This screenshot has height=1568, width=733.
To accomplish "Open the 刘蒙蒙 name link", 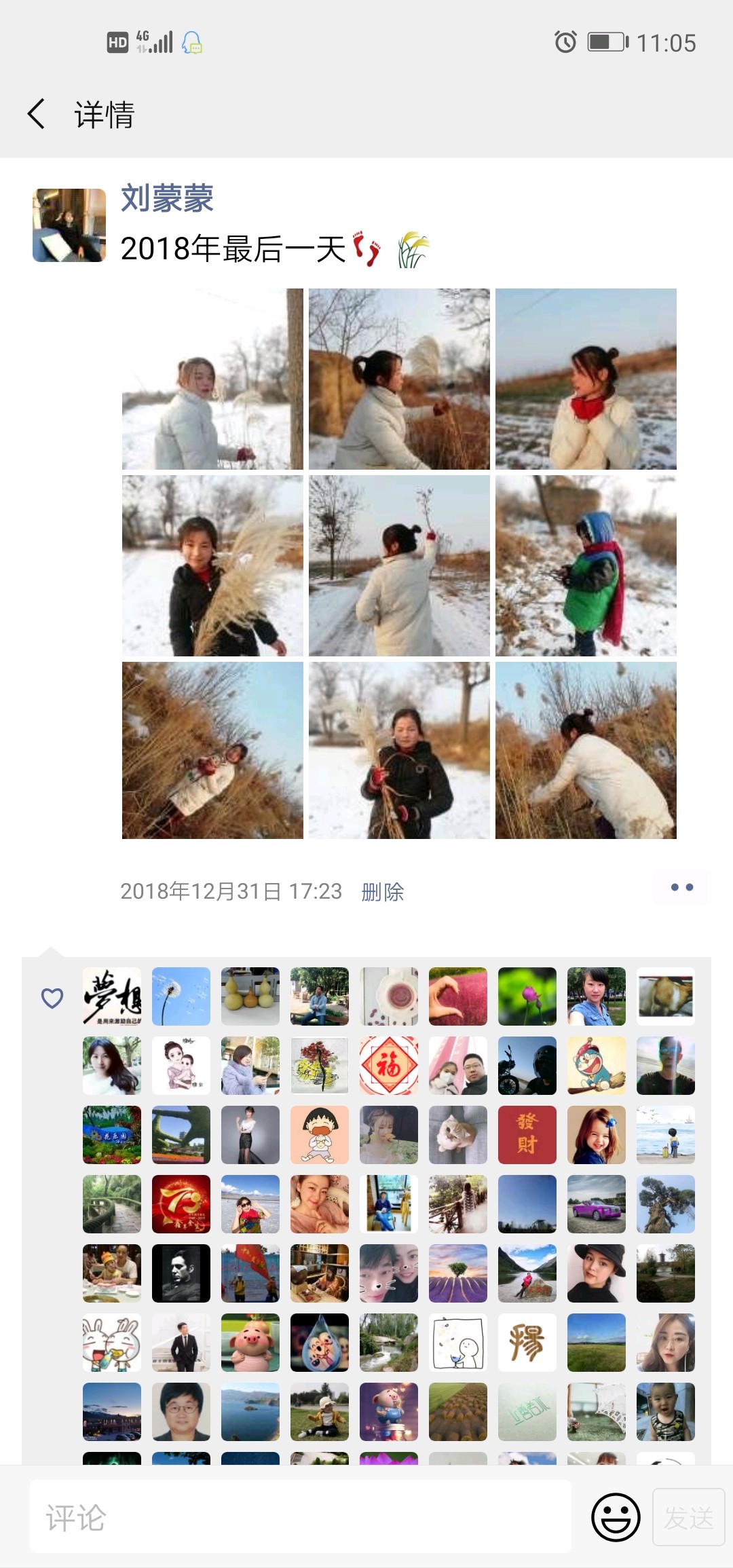I will tap(167, 198).
